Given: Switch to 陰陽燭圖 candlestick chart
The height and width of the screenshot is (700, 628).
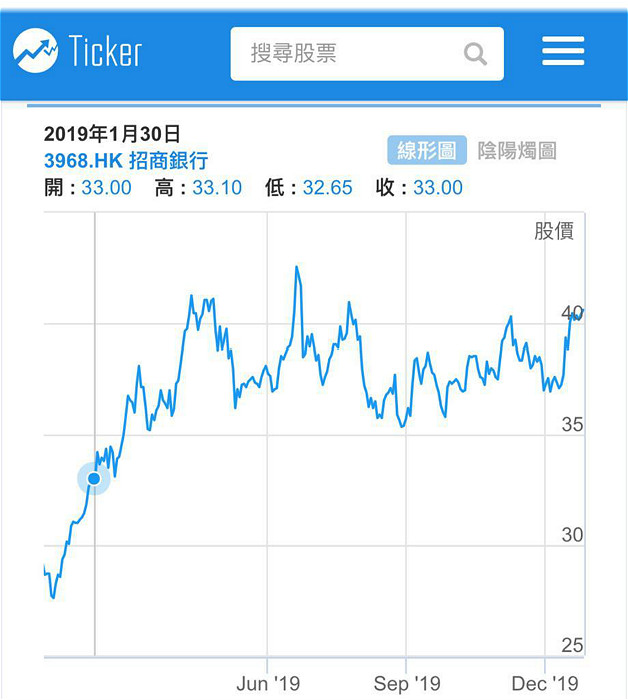Looking at the screenshot, I should click(517, 150).
